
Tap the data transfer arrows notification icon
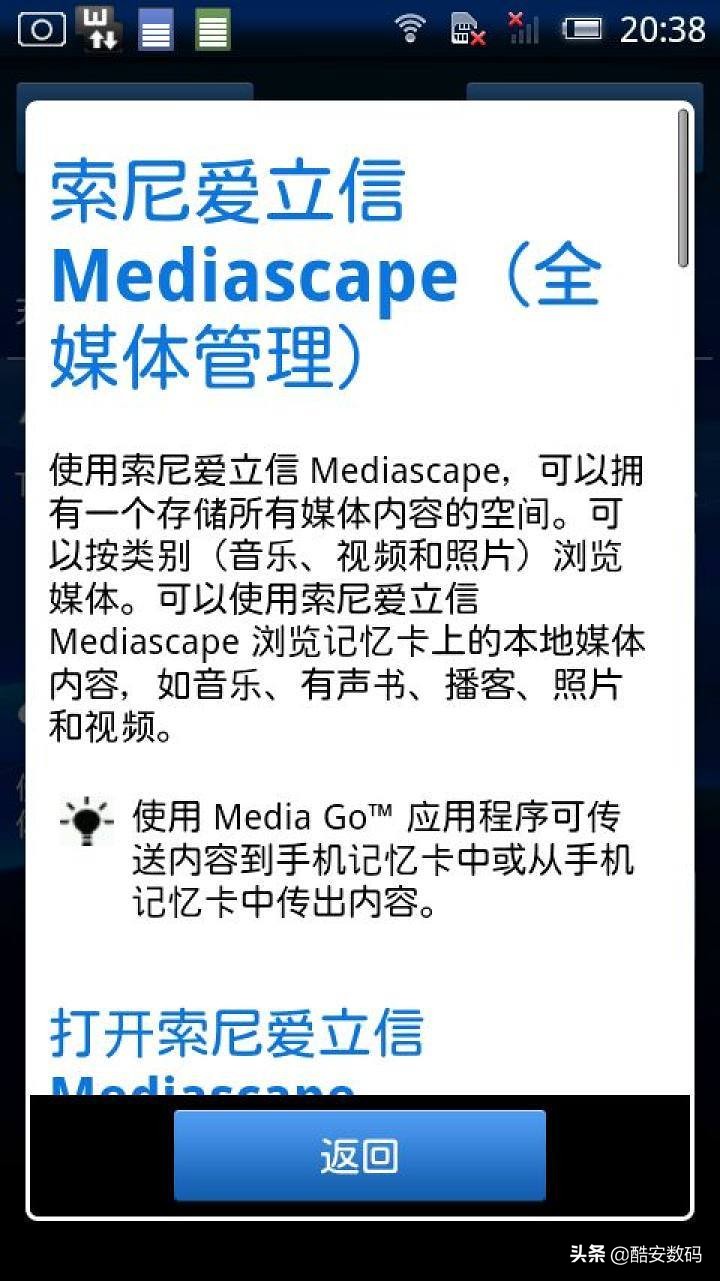coord(99,29)
